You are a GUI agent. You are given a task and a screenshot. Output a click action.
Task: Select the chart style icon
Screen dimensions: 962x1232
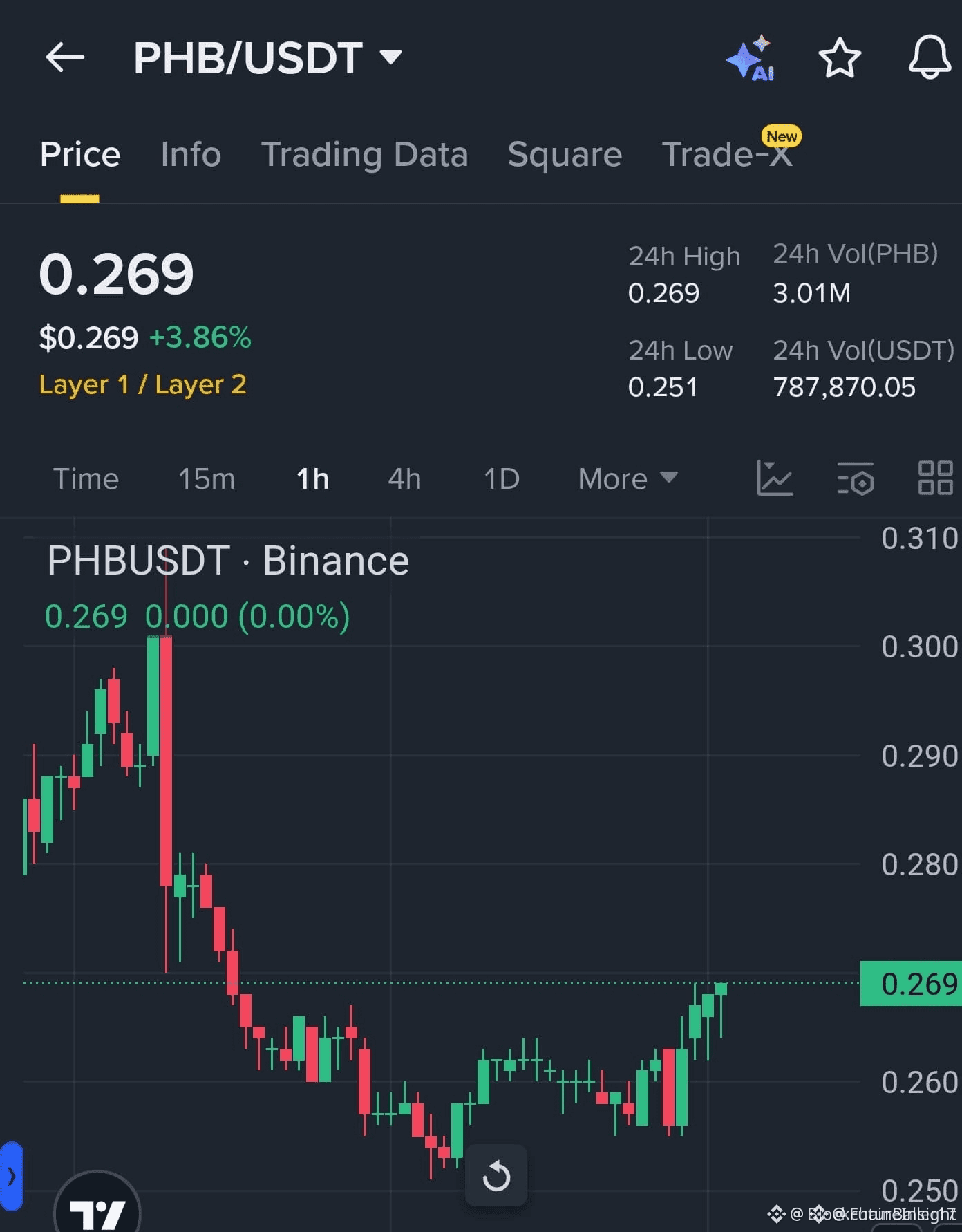click(x=775, y=478)
